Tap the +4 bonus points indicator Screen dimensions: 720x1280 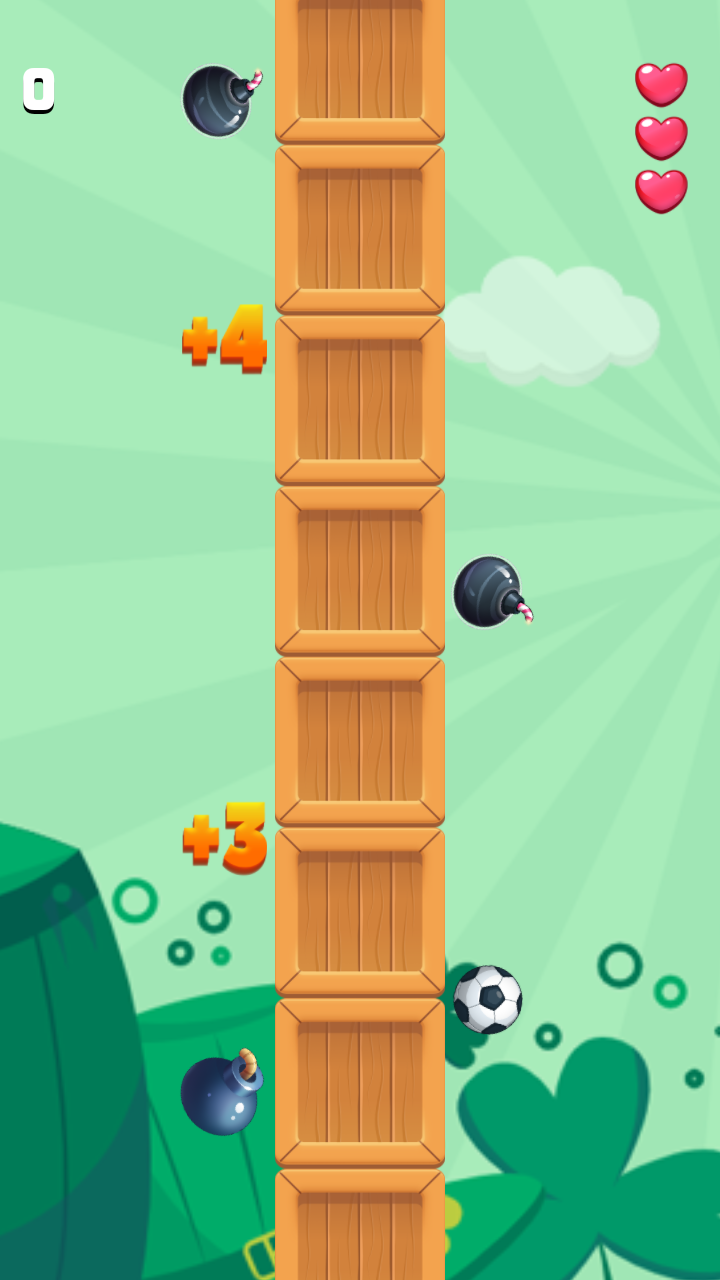pyautogui.click(x=222, y=342)
